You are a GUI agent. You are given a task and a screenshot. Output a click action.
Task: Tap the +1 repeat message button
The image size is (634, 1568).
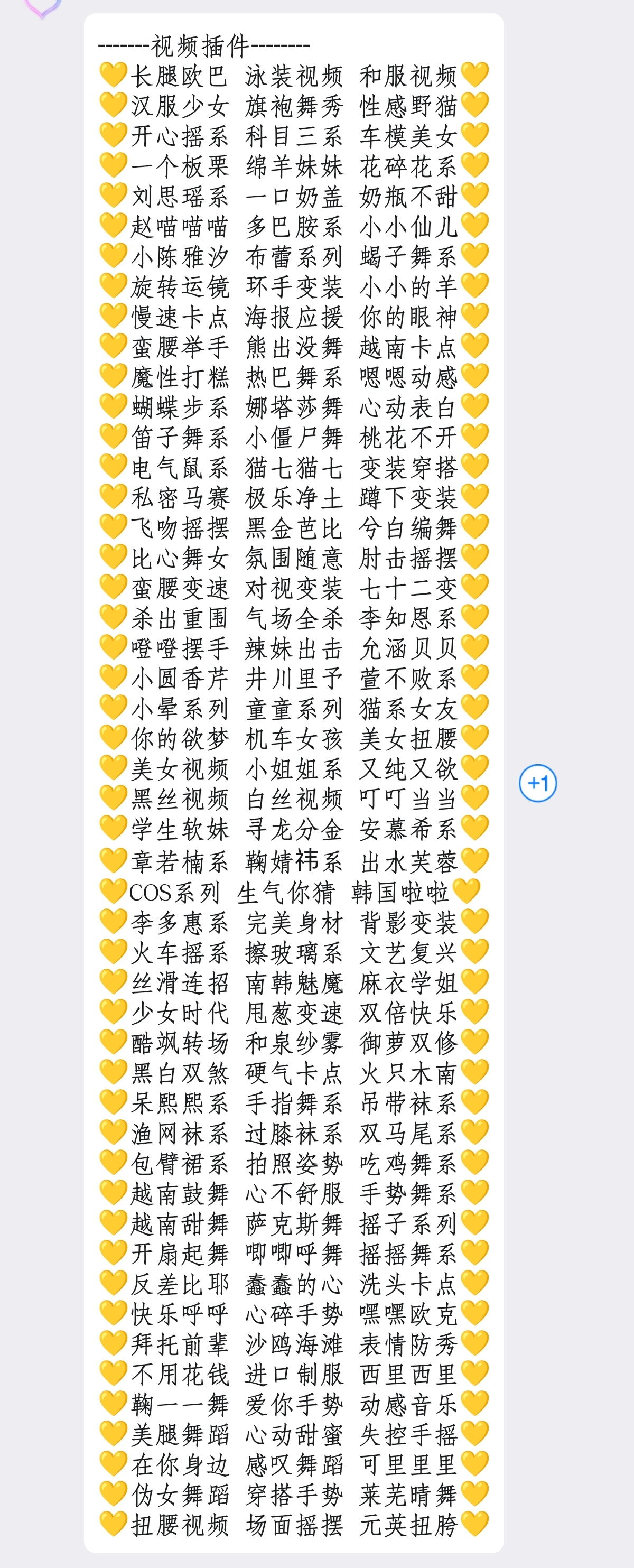click(x=538, y=783)
